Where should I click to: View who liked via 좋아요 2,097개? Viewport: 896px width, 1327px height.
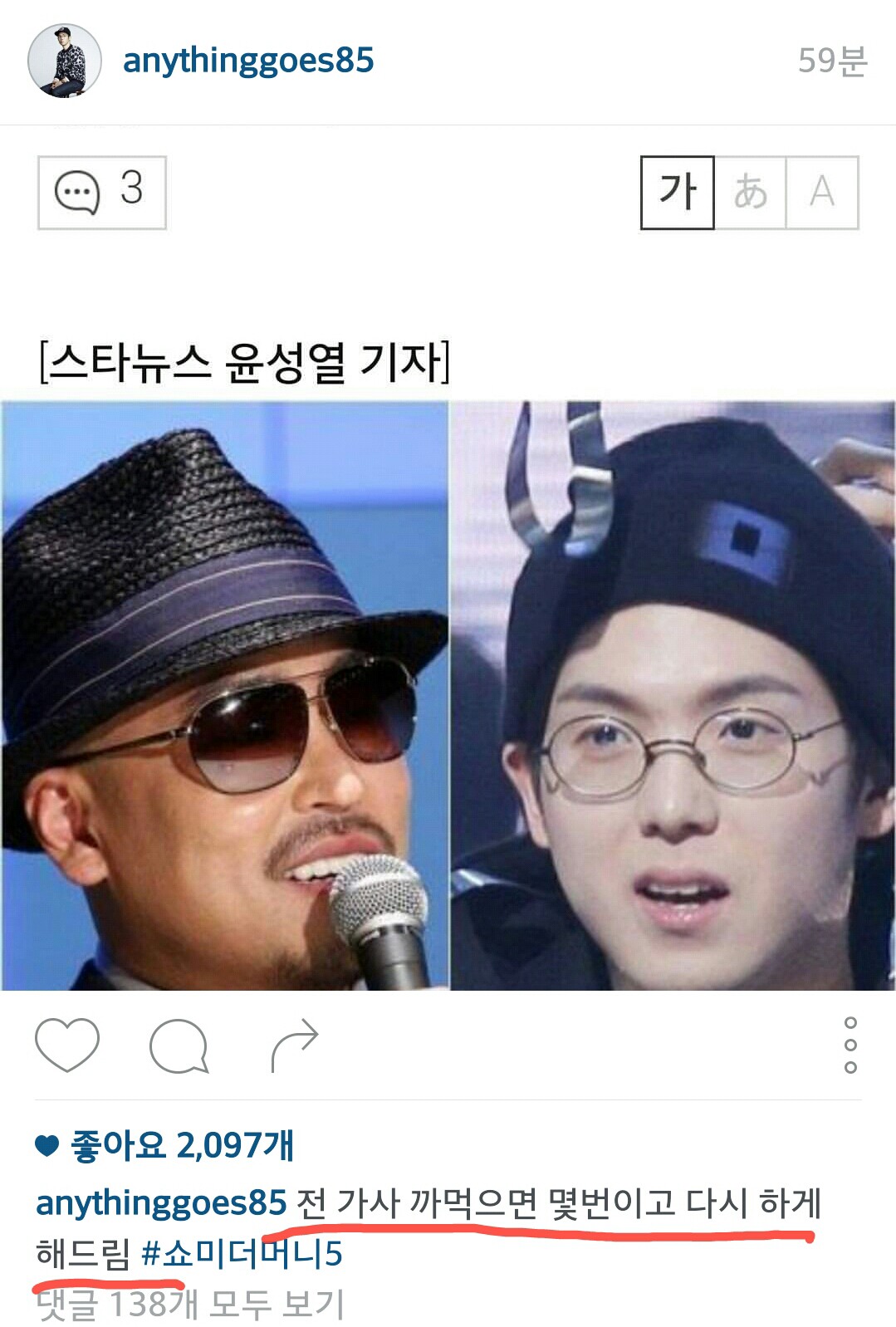pyautogui.click(x=181, y=1145)
